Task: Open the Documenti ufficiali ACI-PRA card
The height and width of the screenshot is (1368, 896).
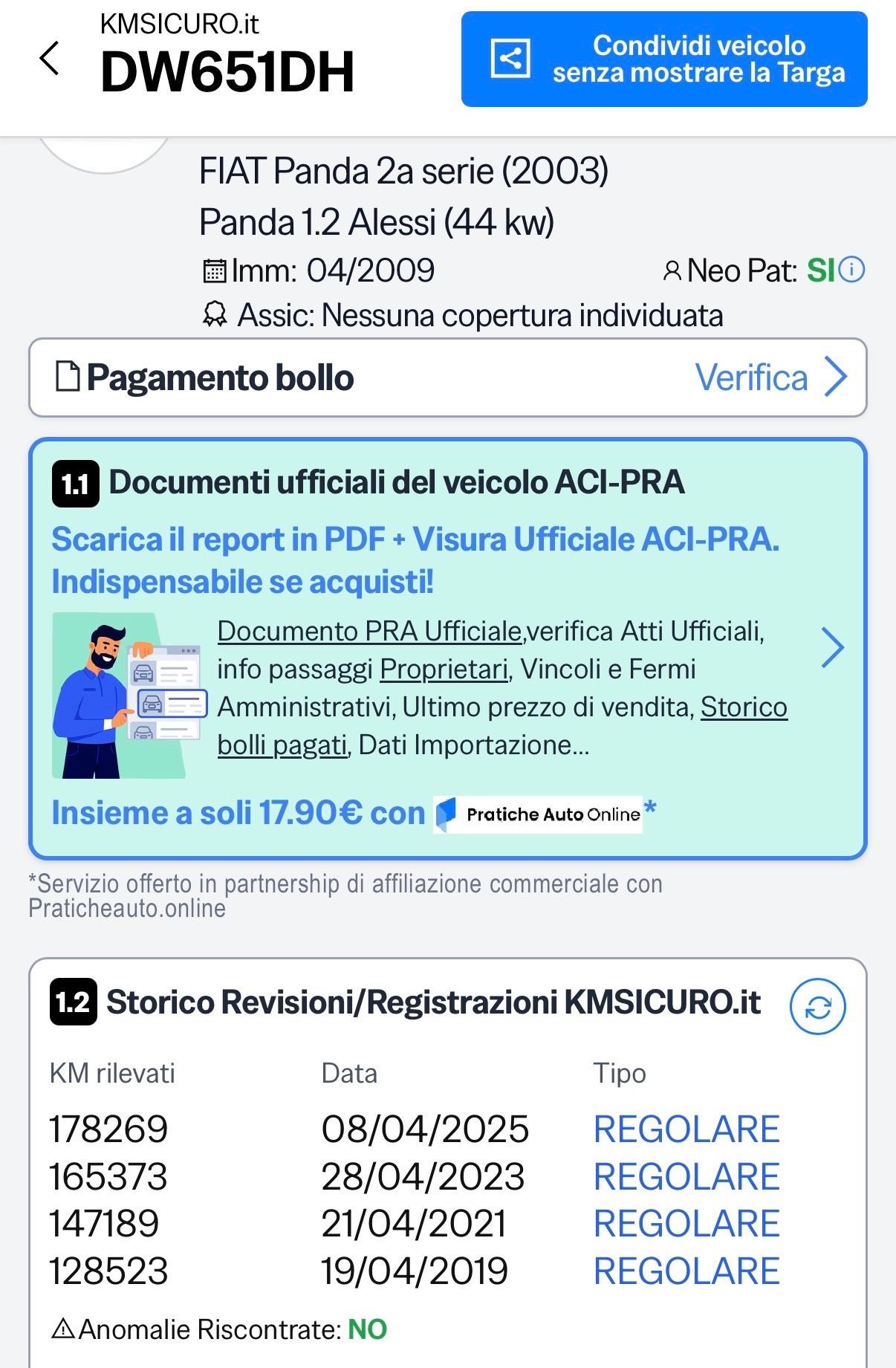Action: click(447, 648)
